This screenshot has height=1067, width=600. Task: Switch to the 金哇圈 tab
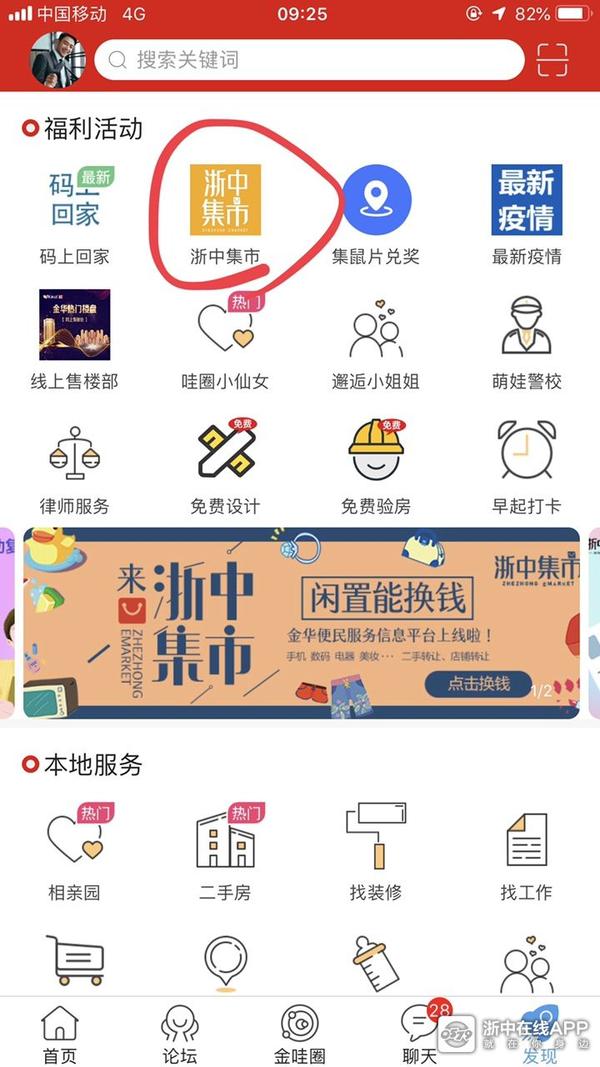(x=300, y=1035)
